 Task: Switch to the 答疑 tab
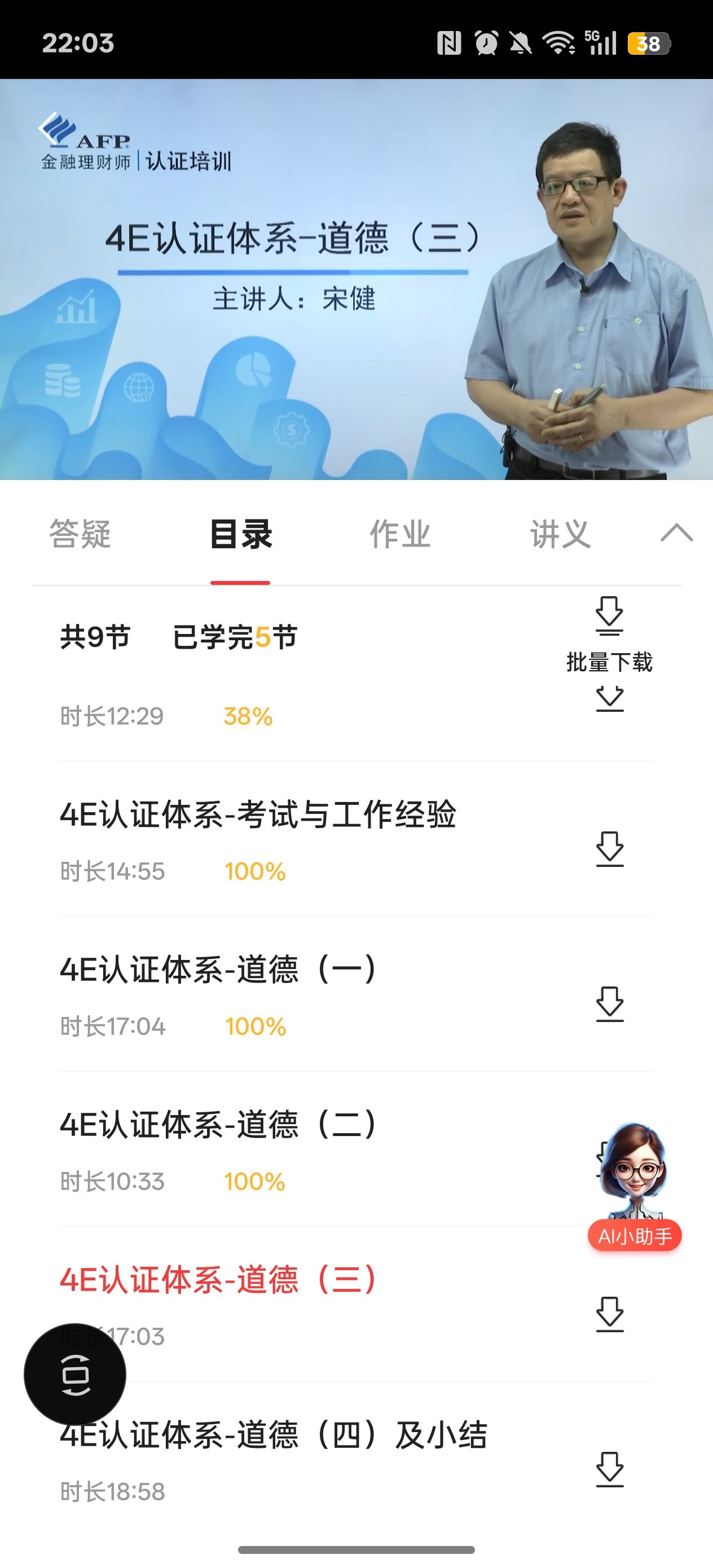coord(80,535)
